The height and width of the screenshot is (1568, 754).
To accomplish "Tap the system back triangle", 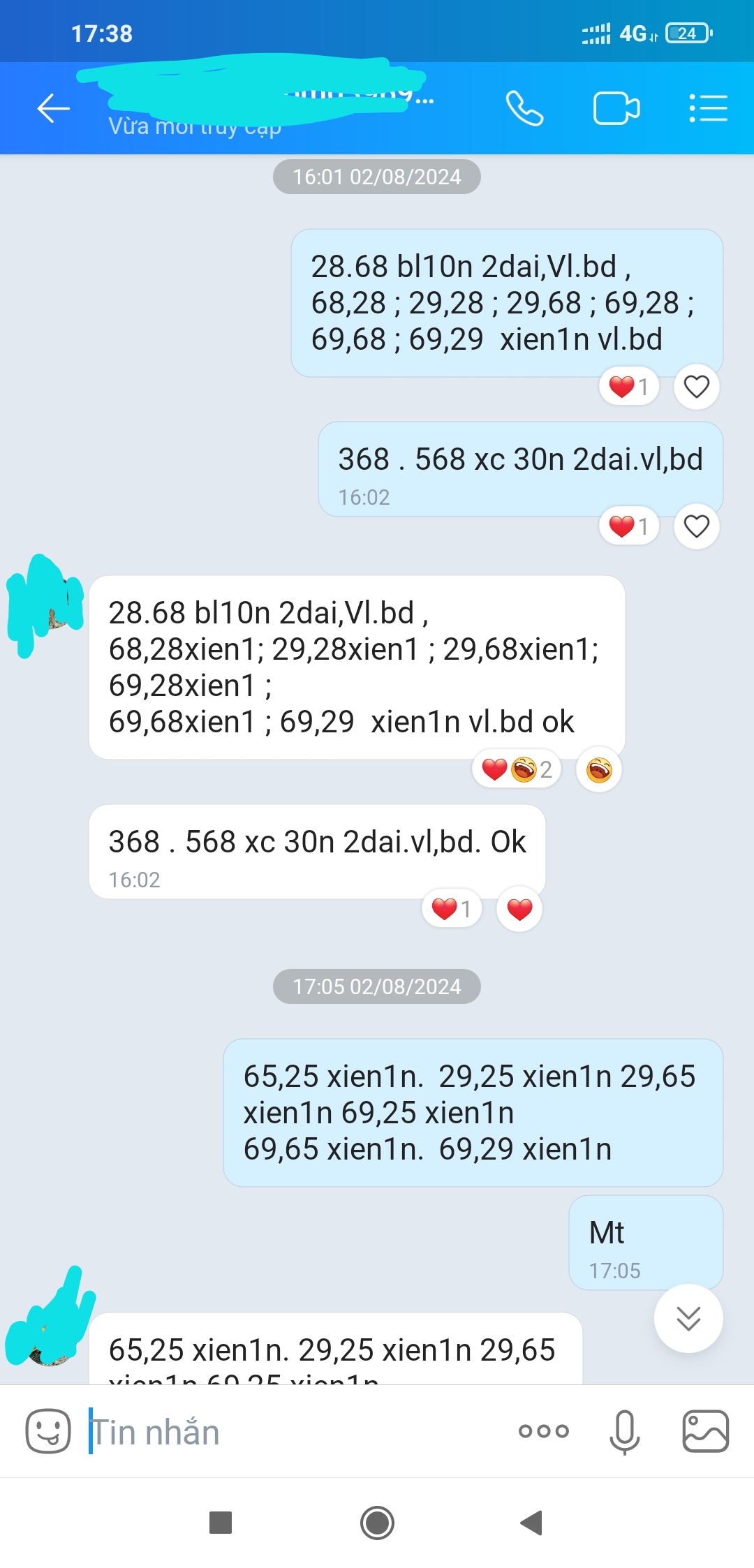I will tap(532, 1523).
